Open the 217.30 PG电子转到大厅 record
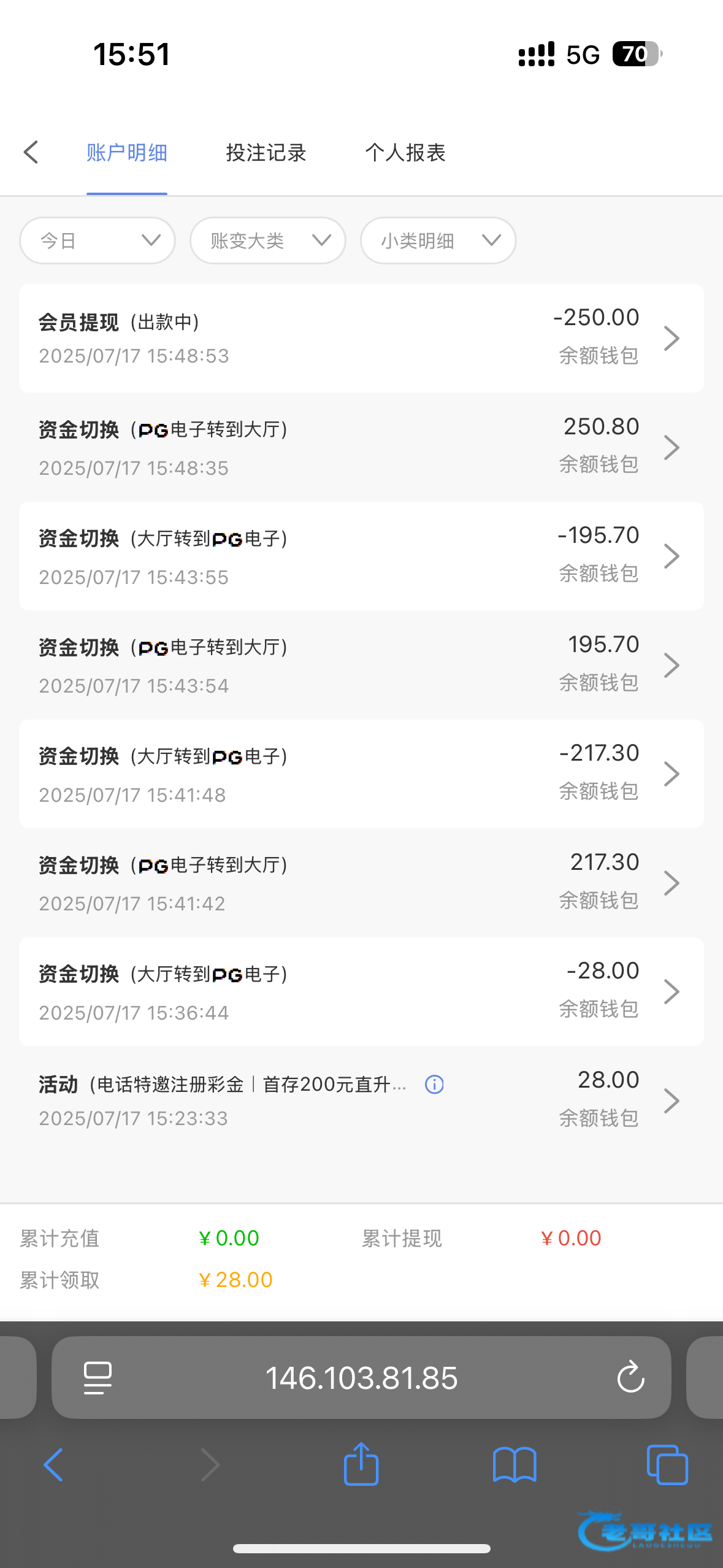This screenshot has height=1568, width=723. 361,883
